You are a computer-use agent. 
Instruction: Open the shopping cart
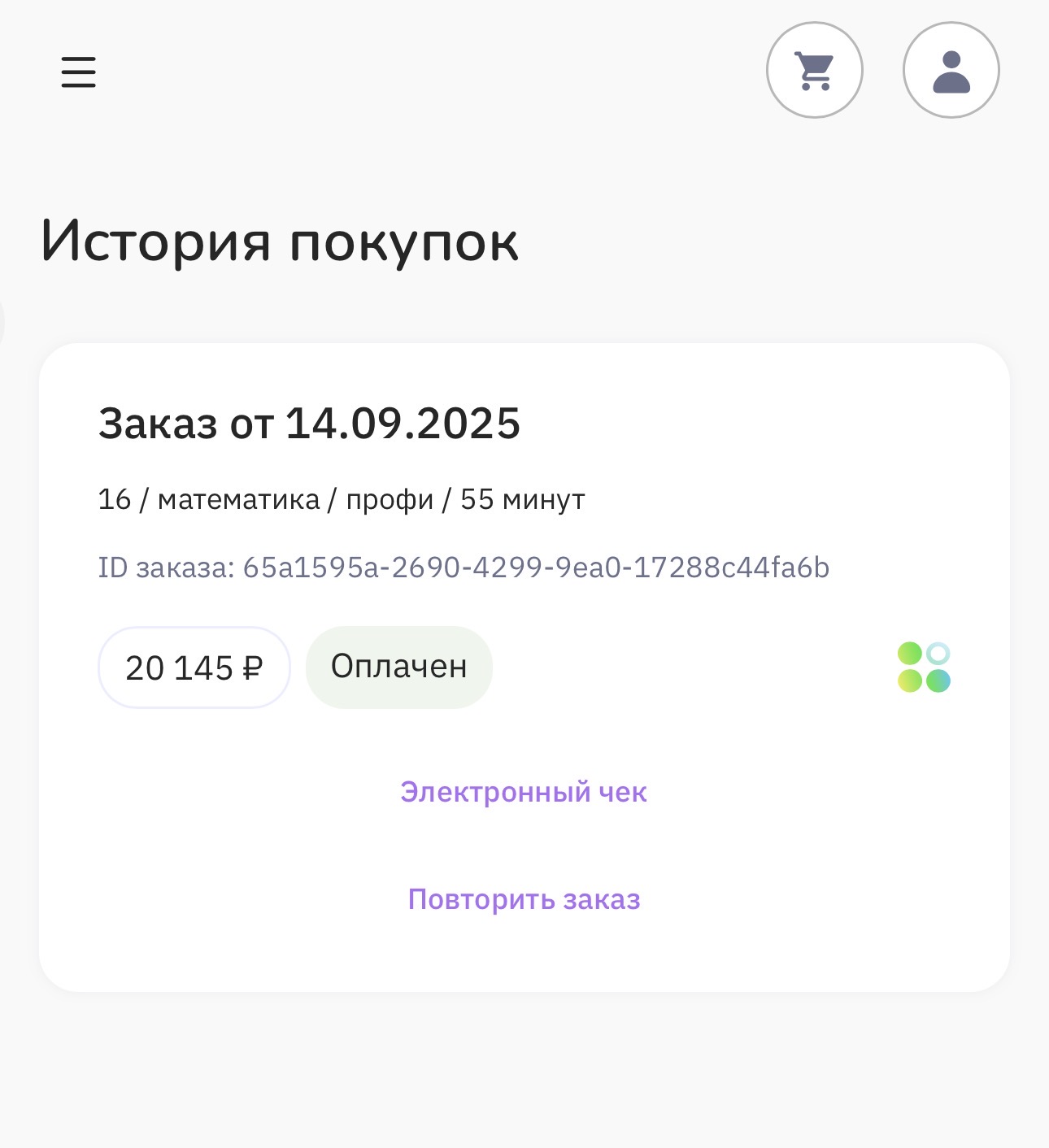[814, 71]
